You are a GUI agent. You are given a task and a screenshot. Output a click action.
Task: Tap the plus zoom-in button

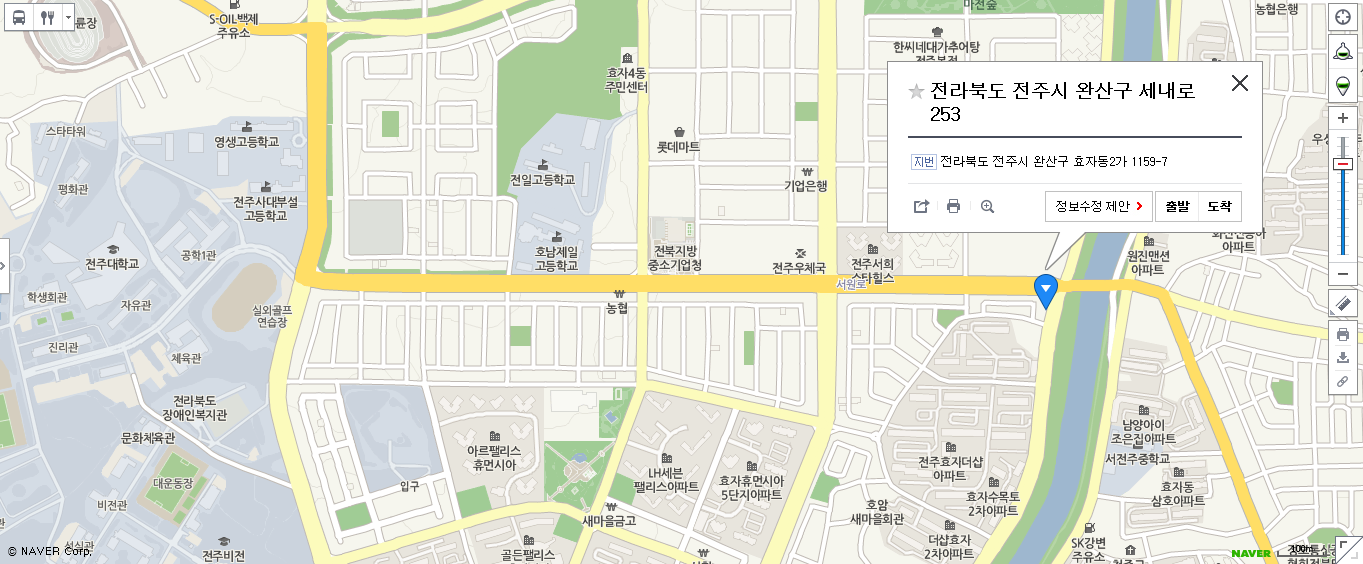click(x=1343, y=118)
